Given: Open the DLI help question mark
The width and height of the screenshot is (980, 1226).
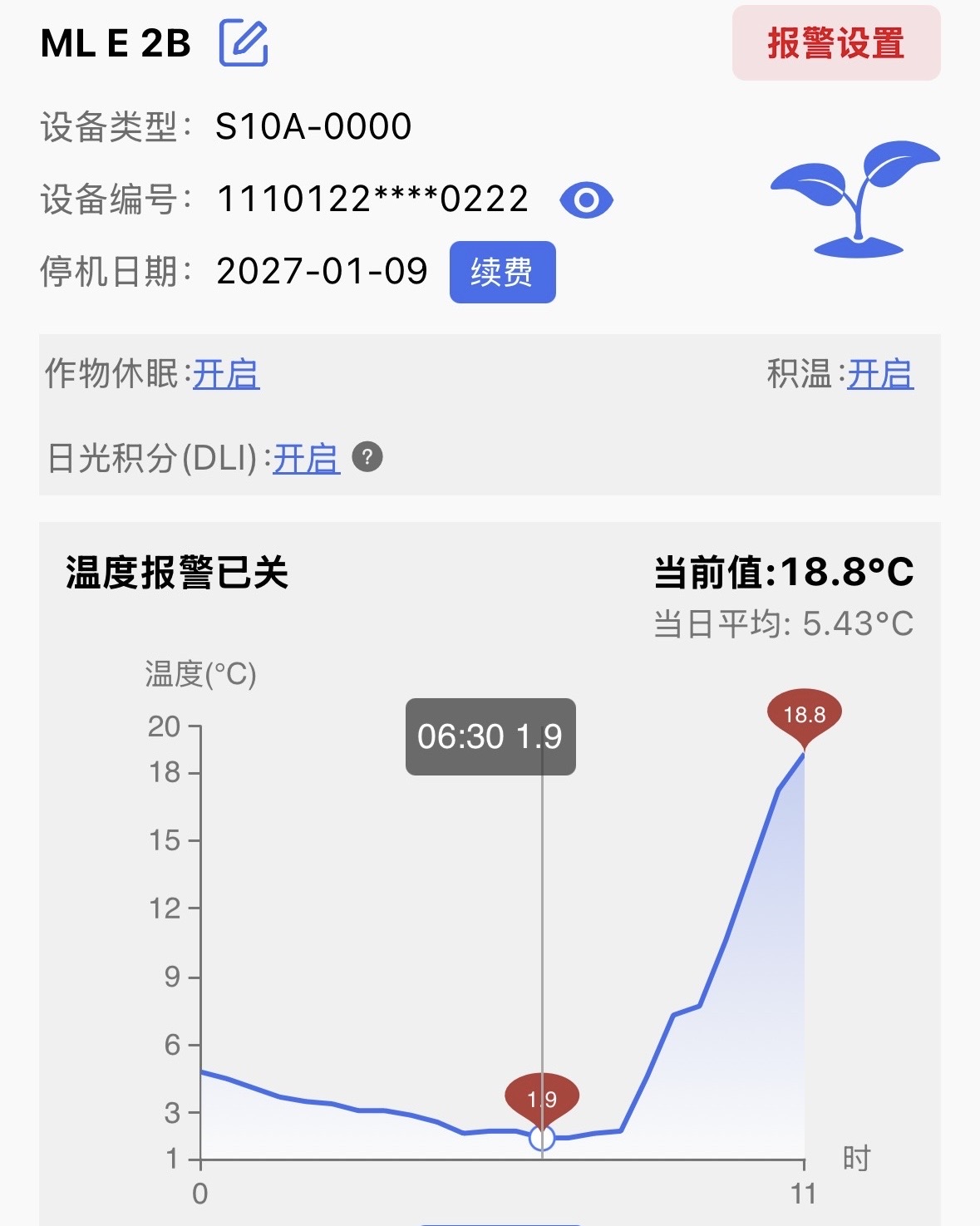Looking at the screenshot, I should [x=367, y=457].
